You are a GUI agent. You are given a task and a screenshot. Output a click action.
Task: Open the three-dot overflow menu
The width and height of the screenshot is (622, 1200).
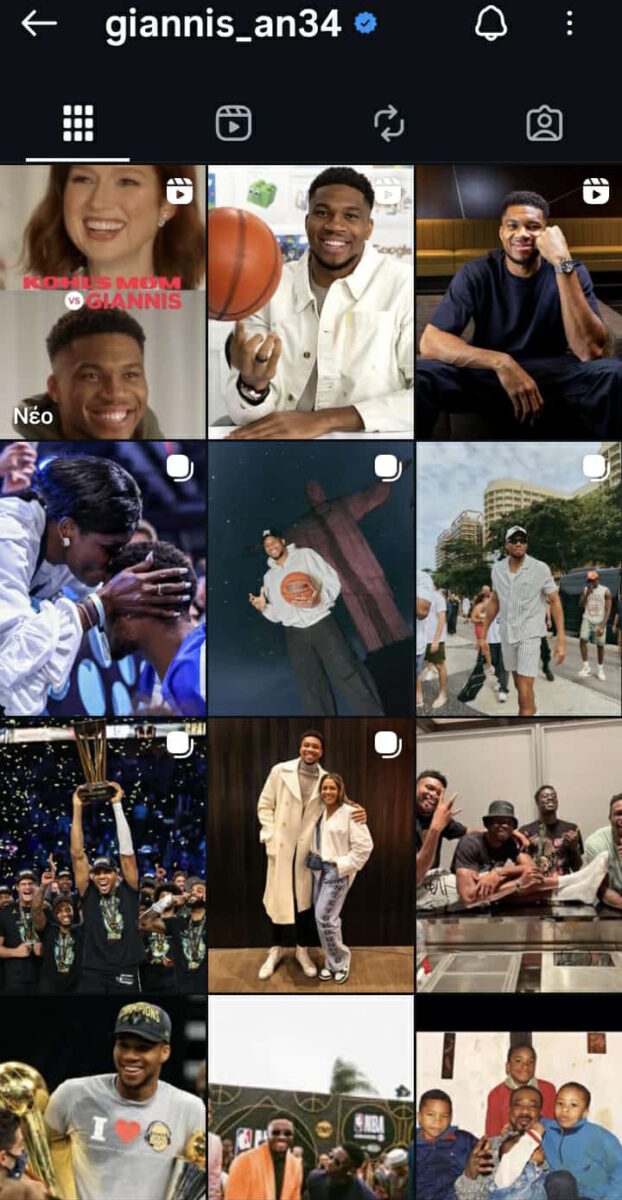click(x=569, y=24)
